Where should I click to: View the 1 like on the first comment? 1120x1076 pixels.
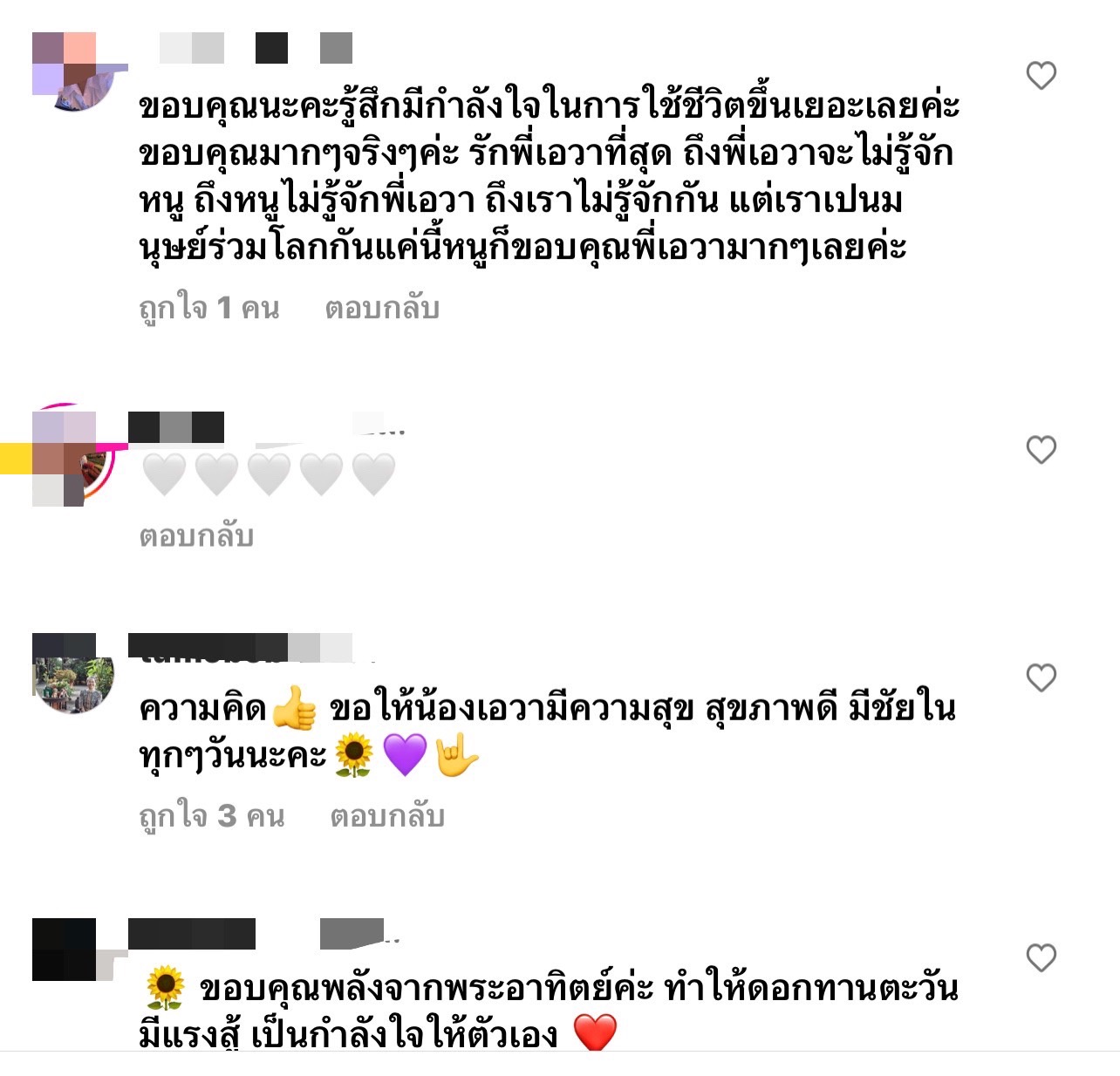click(x=209, y=308)
